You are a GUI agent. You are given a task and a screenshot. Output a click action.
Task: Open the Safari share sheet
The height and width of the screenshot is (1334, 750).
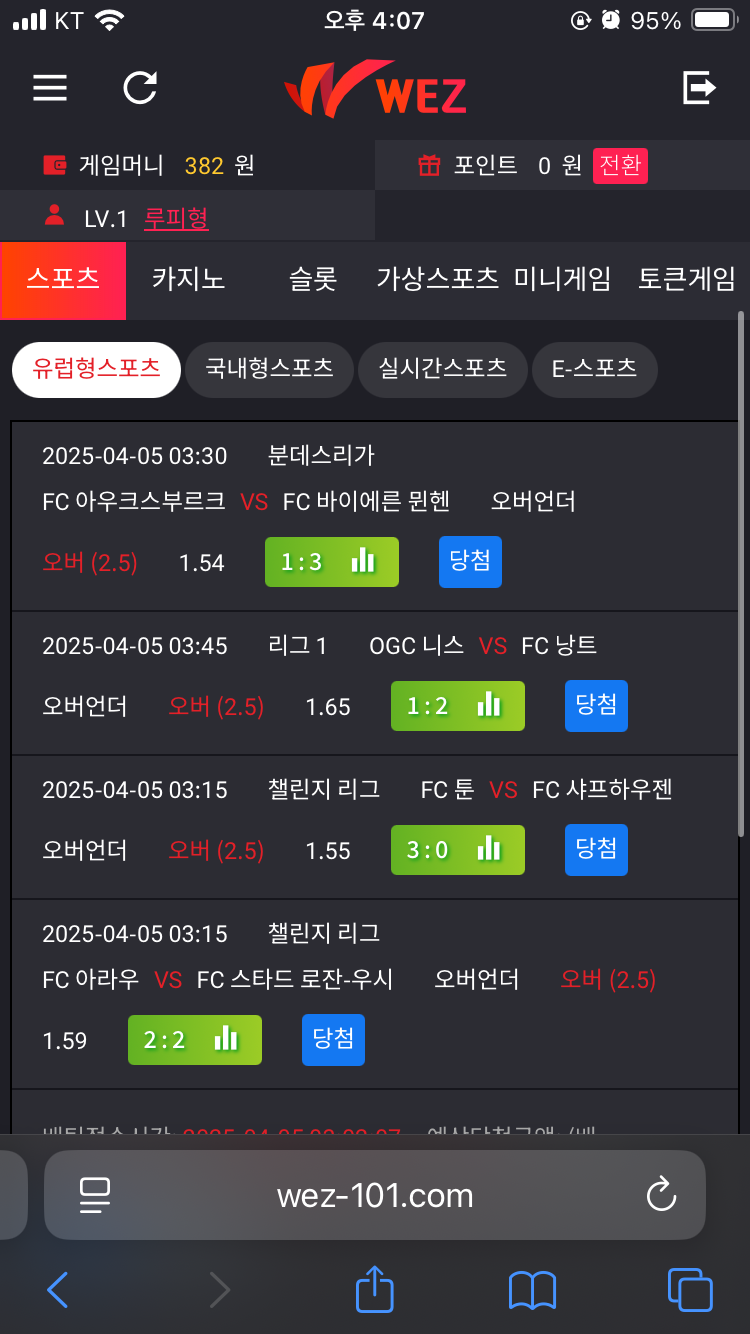375,1289
